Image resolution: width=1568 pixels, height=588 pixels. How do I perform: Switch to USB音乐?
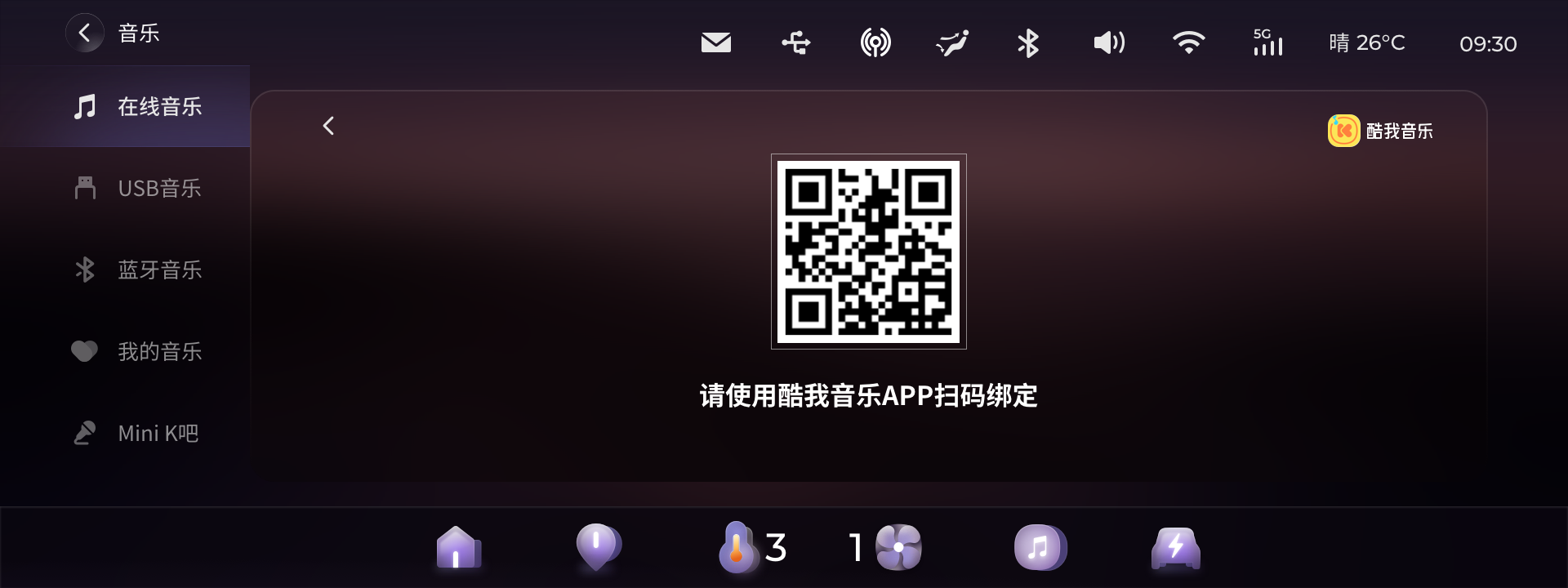[137, 189]
